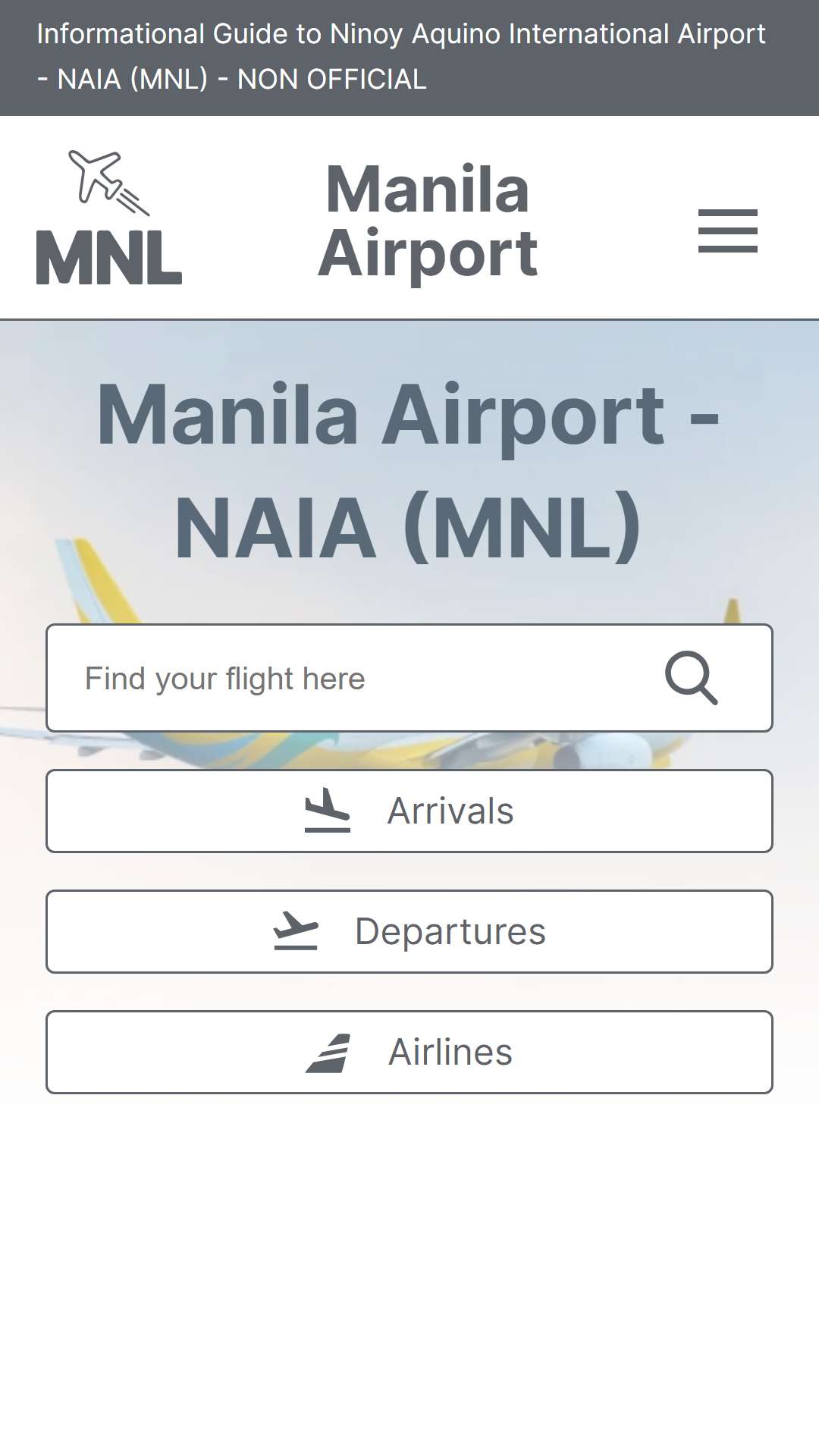Open the Arrivals page

[409, 811]
